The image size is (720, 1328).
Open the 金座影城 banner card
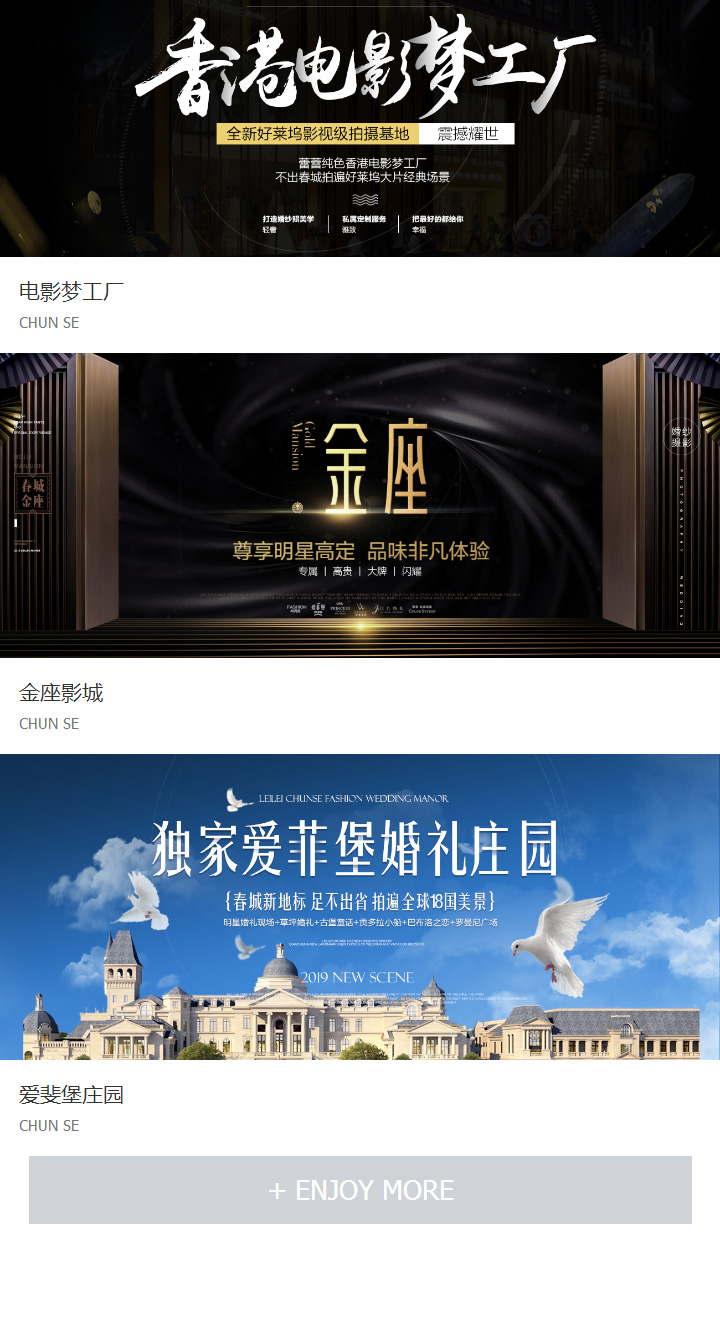tap(360, 505)
